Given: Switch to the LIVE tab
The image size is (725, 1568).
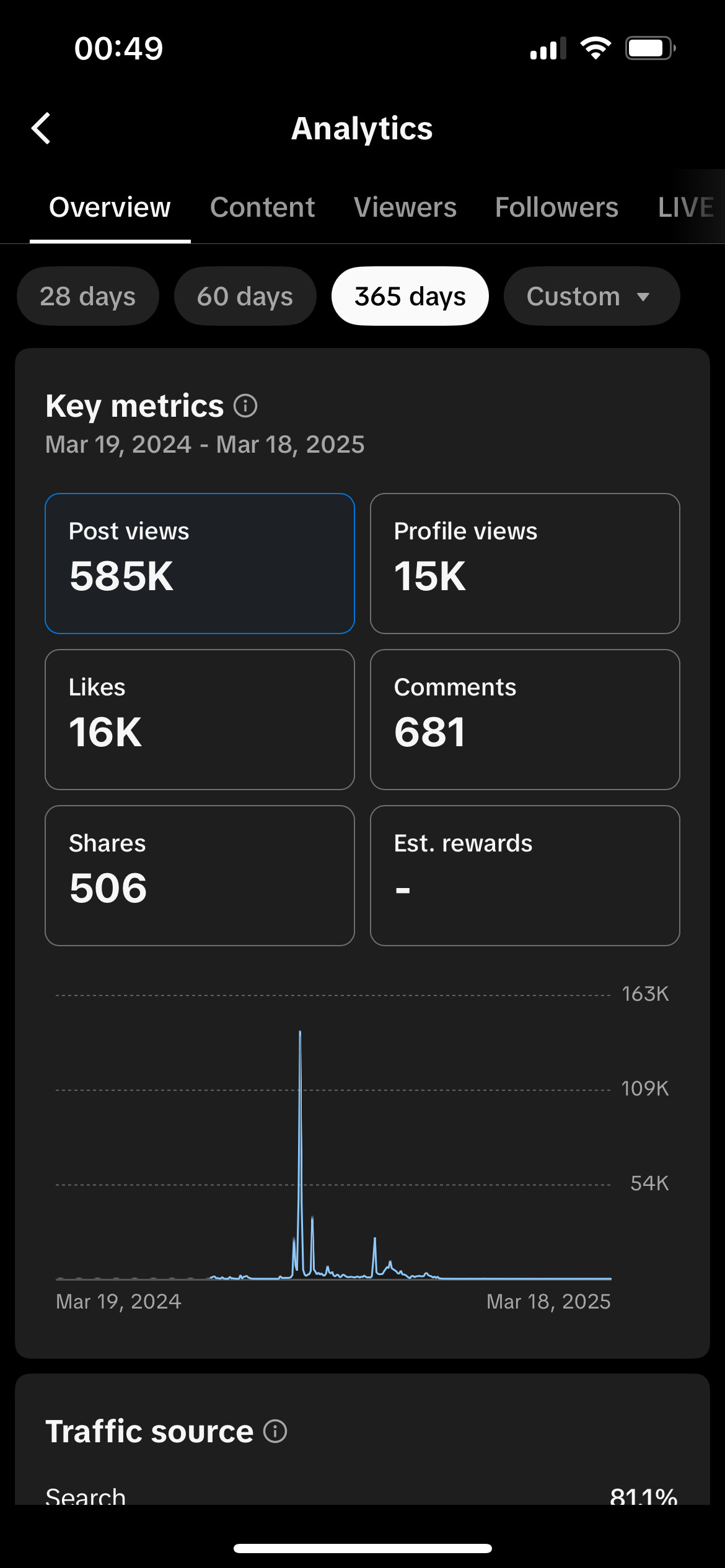Looking at the screenshot, I should [x=686, y=207].
